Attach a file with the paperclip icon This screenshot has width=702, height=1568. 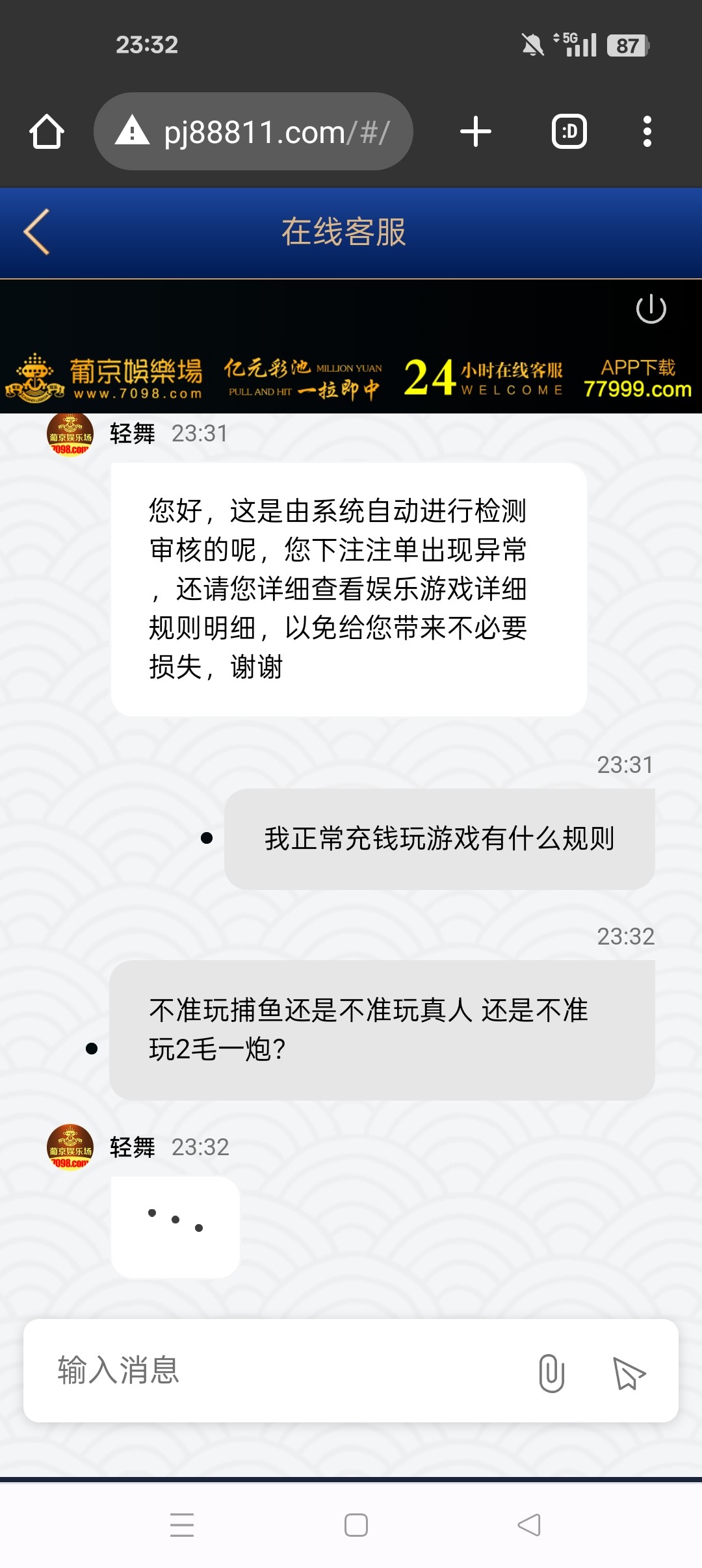tap(551, 1372)
